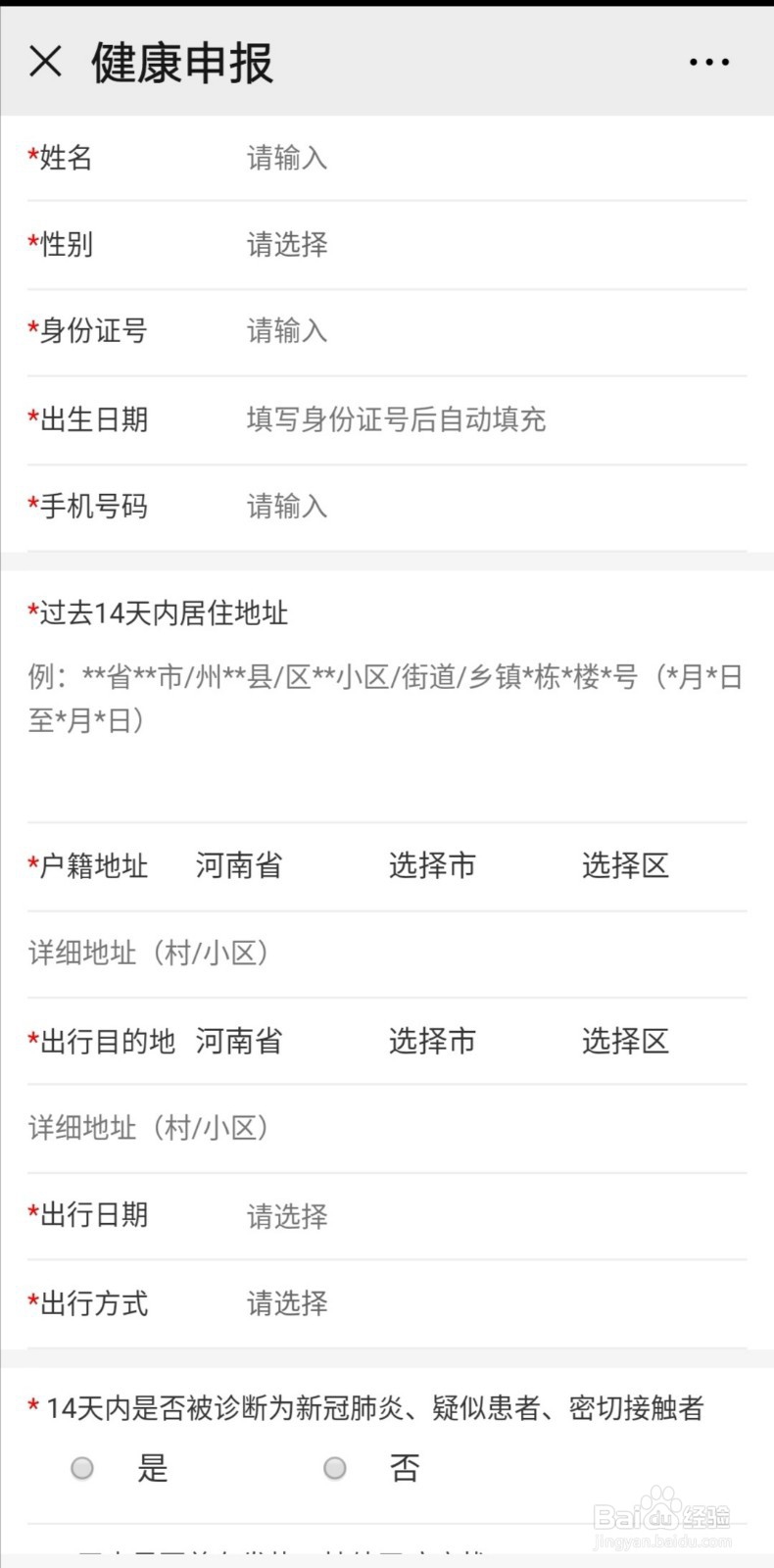Image resolution: width=774 pixels, height=1568 pixels.
Task: Open the 户籍地址 province dropdown showing 河南省
Action: 238,865
